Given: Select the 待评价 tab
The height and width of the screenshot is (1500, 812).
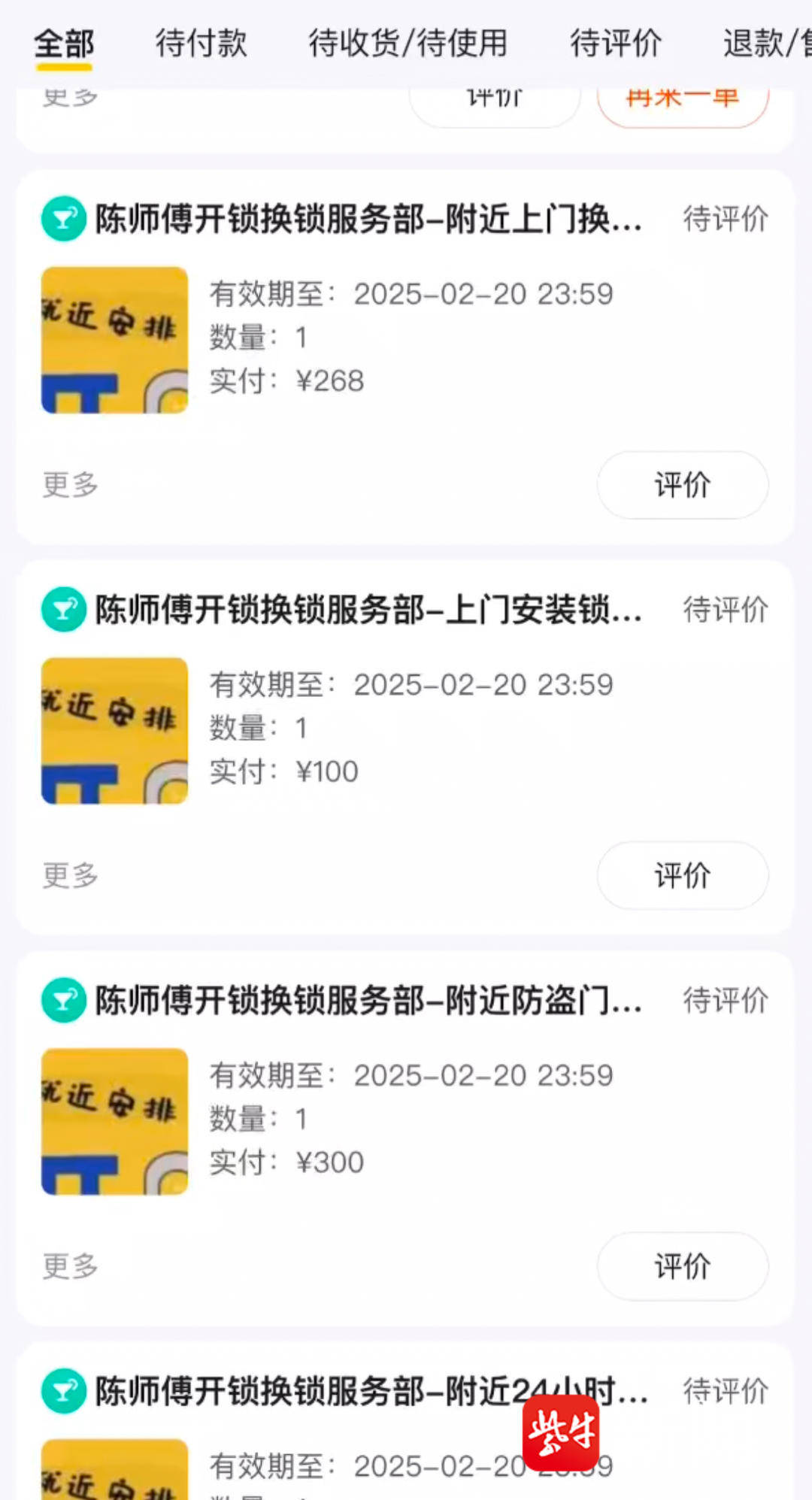Looking at the screenshot, I should [616, 44].
